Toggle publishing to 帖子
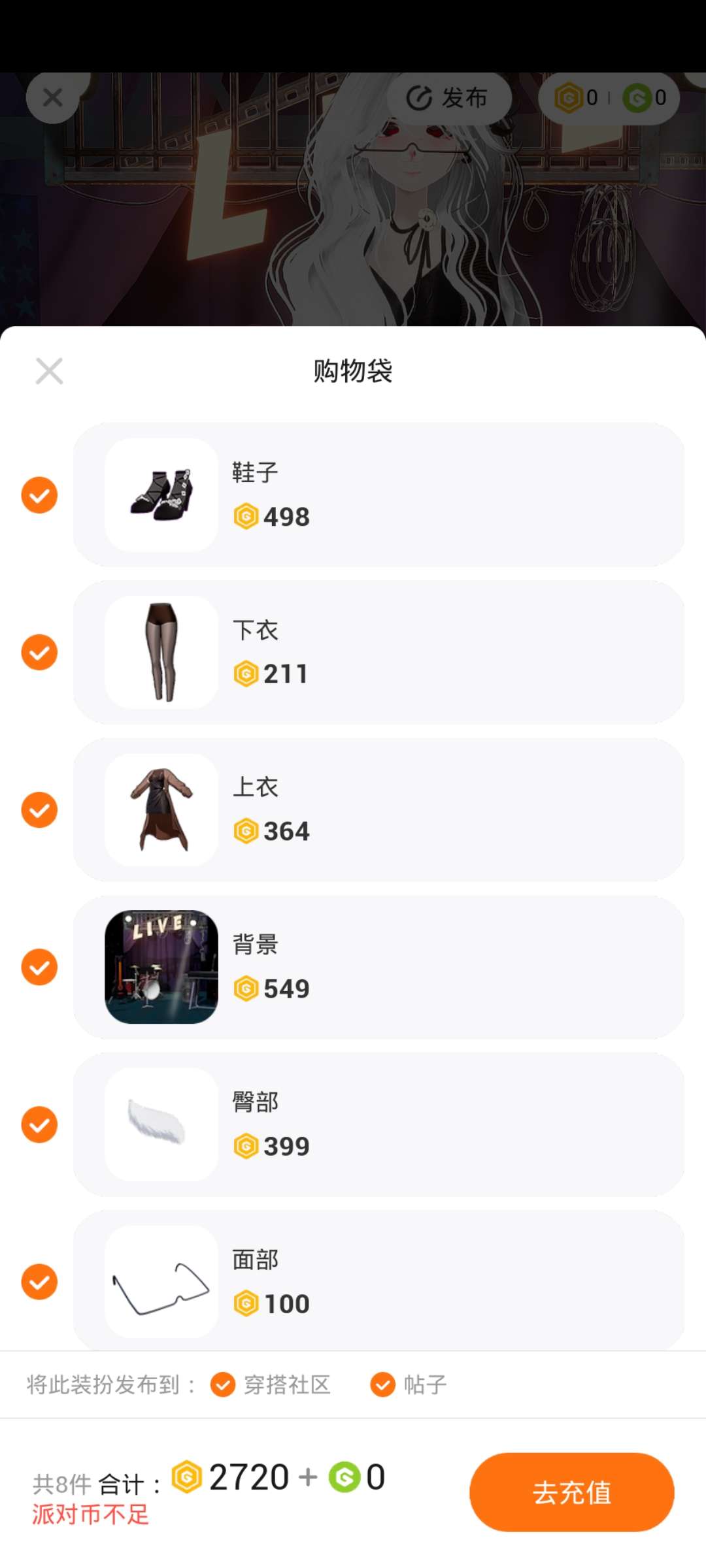This screenshot has height=1568, width=706. (x=383, y=1384)
